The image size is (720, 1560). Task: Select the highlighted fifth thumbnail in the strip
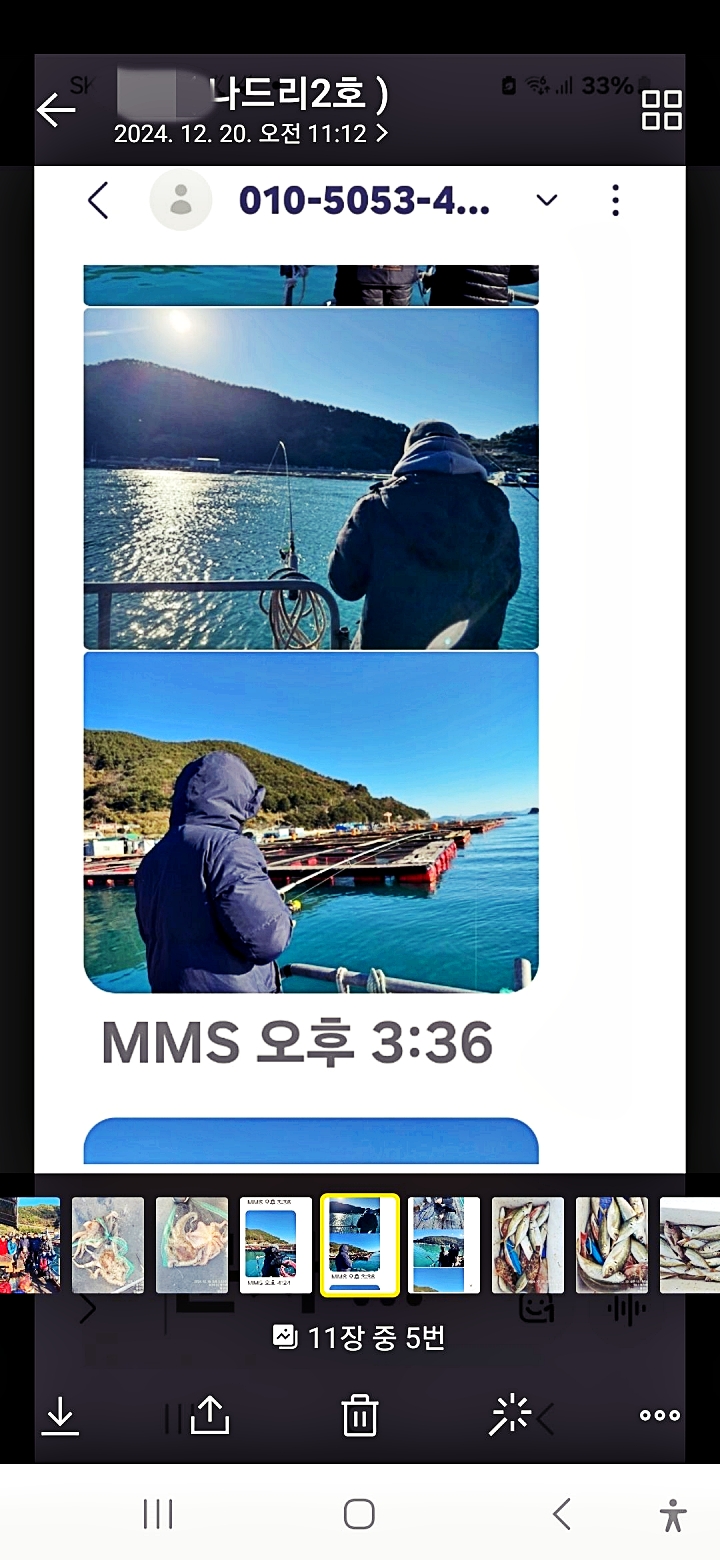360,1245
